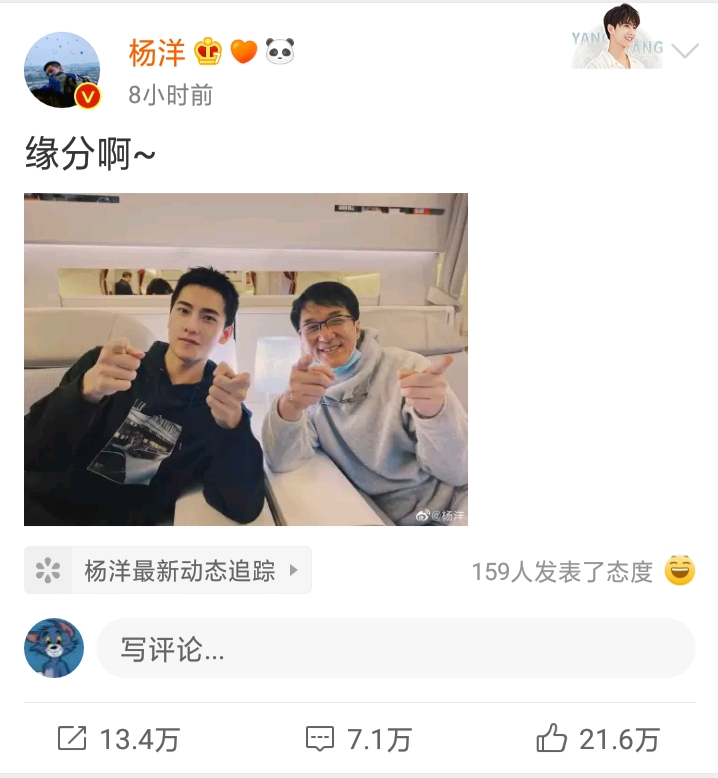Open 杨洋's profile avatar
Image resolution: width=718 pixels, height=778 pixels.
tap(62, 70)
